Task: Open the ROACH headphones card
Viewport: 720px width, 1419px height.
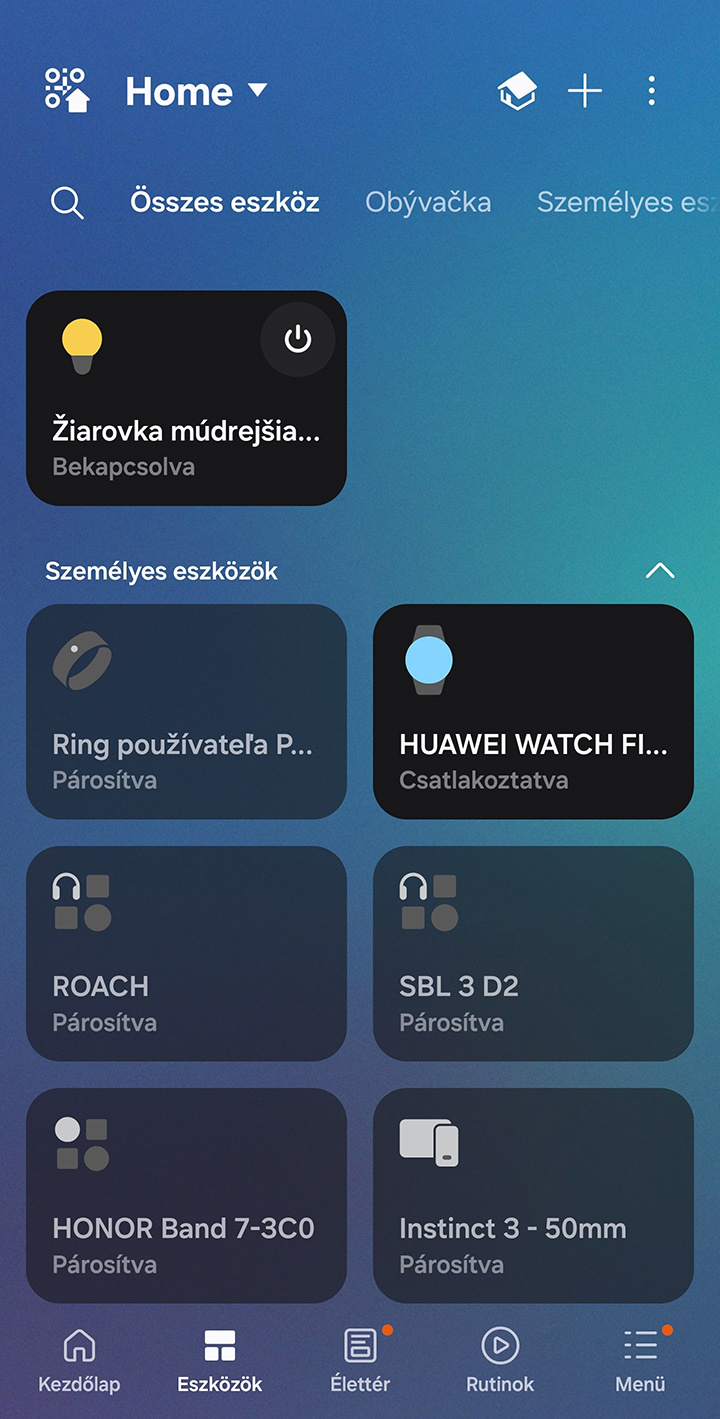Action: [186, 953]
